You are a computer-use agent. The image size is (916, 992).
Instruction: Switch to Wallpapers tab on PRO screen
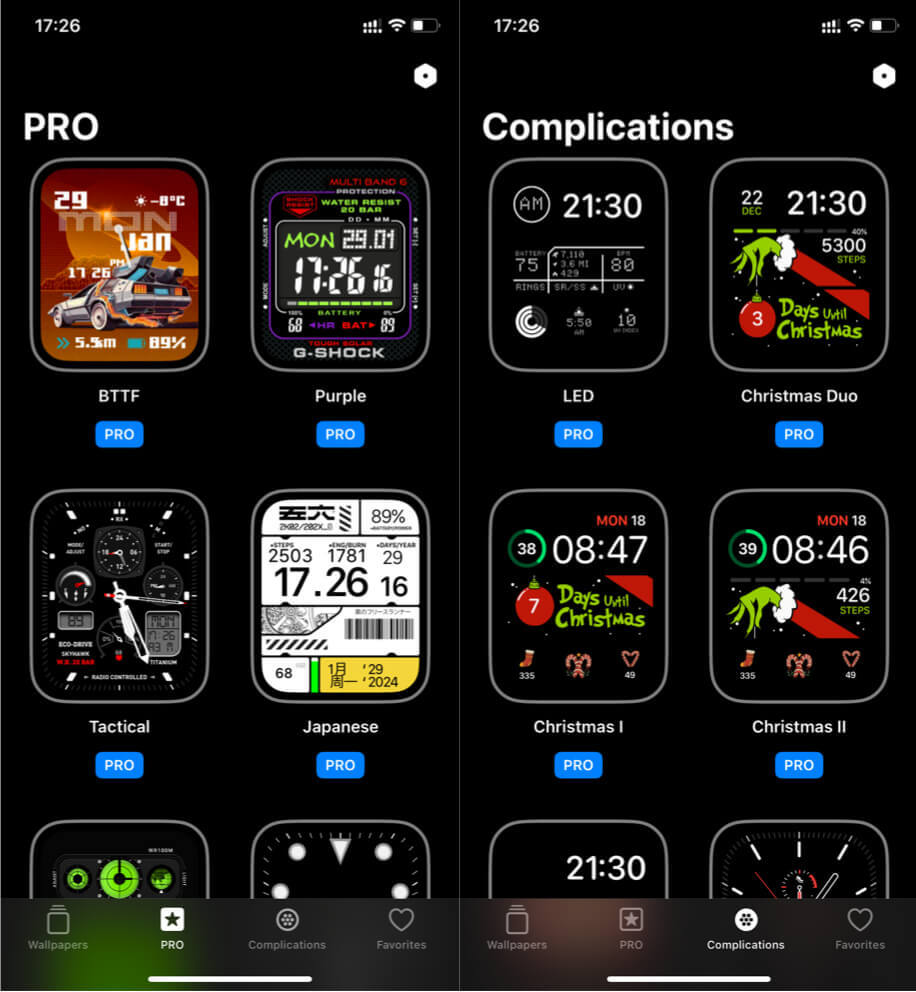click(x=58, y=929)
